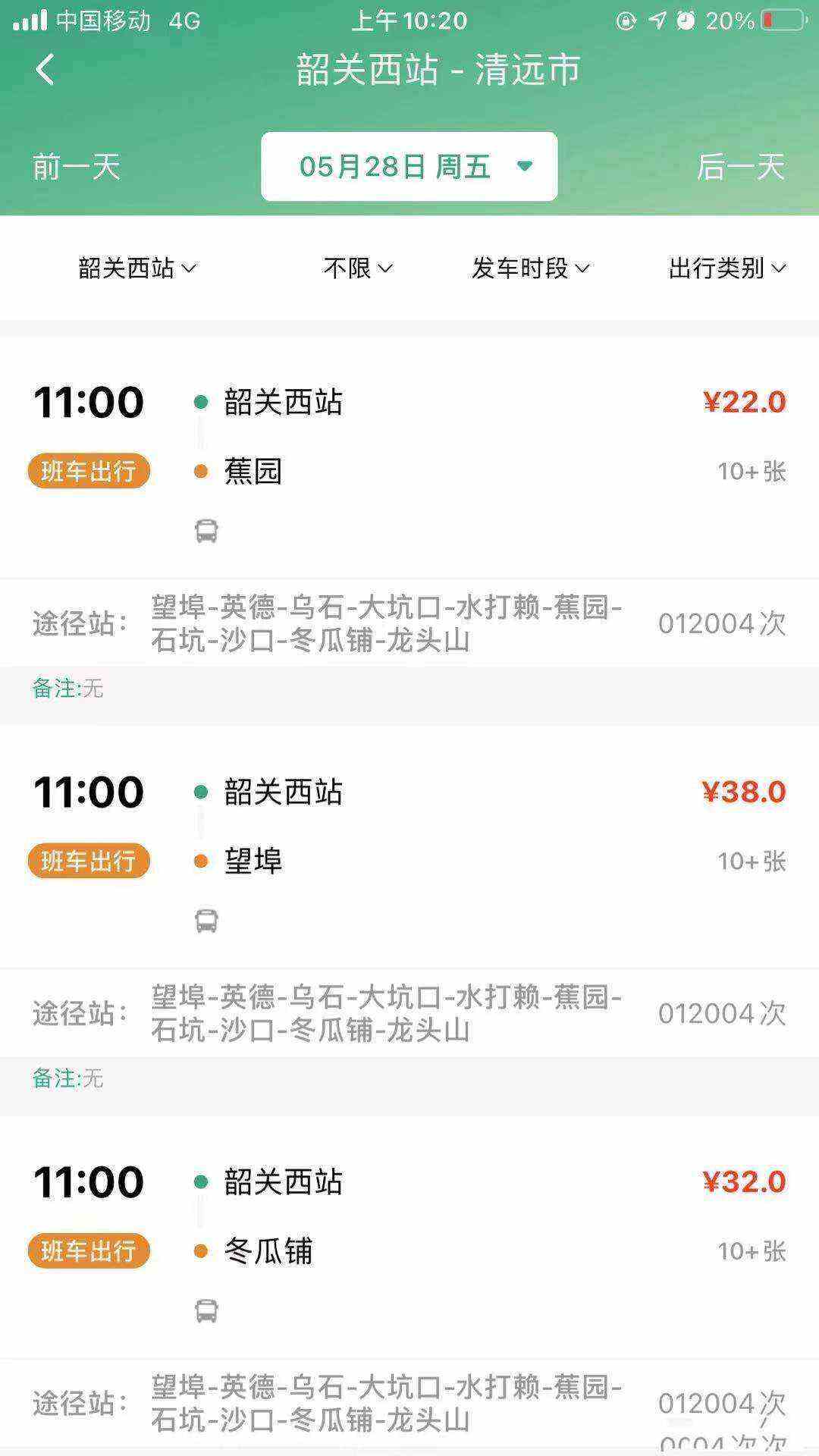Viewport: 819px width, 1456px height.
Task: Go back using the top-left arrow
Action: (45, 70)
